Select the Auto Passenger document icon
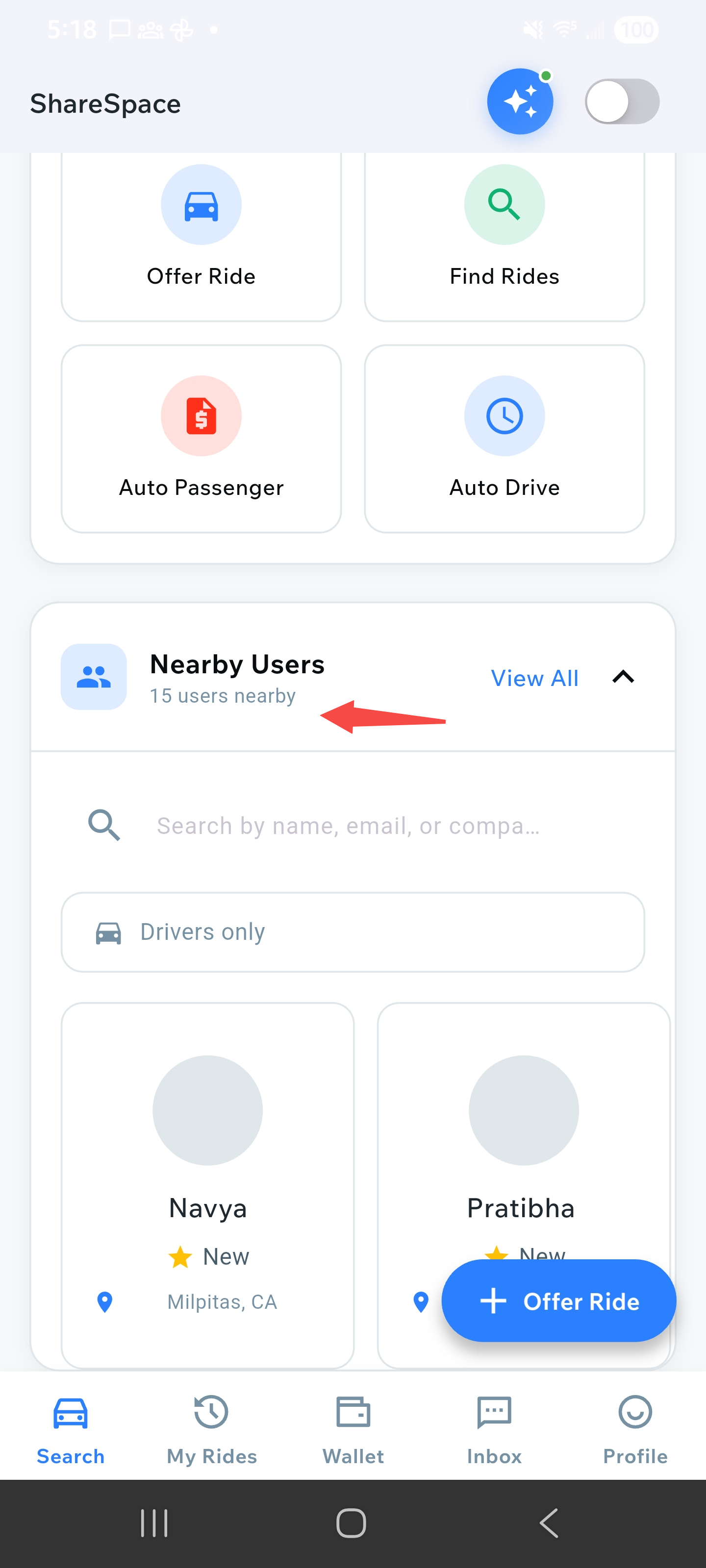 [201, 416]
